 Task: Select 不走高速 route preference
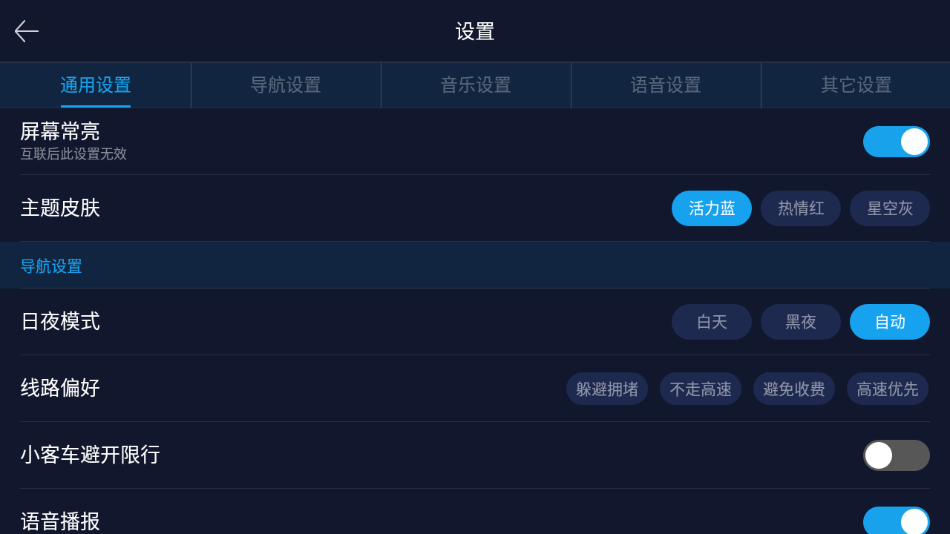[701, 389]
